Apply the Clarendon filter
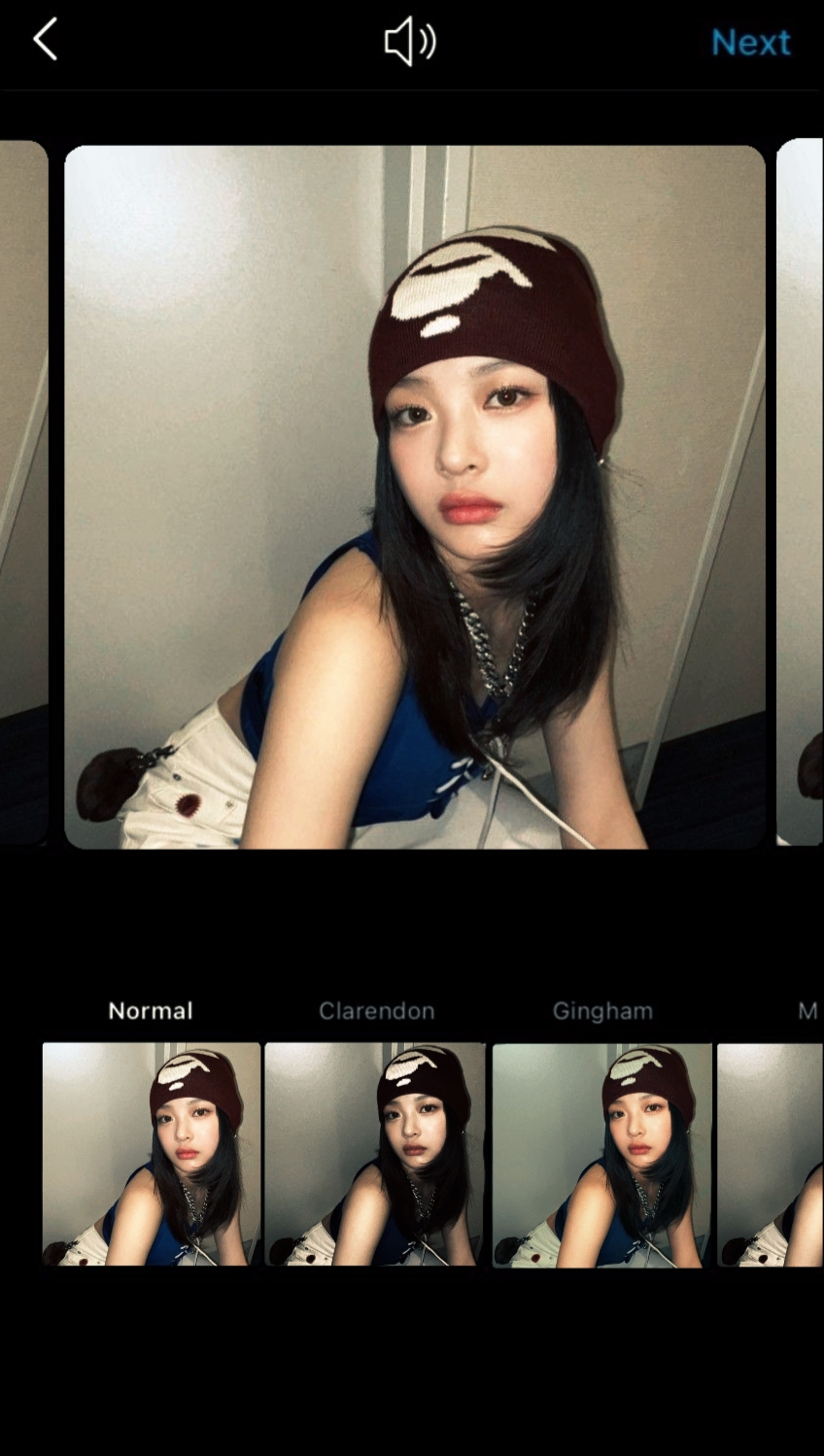 (x=375, y=1153)
